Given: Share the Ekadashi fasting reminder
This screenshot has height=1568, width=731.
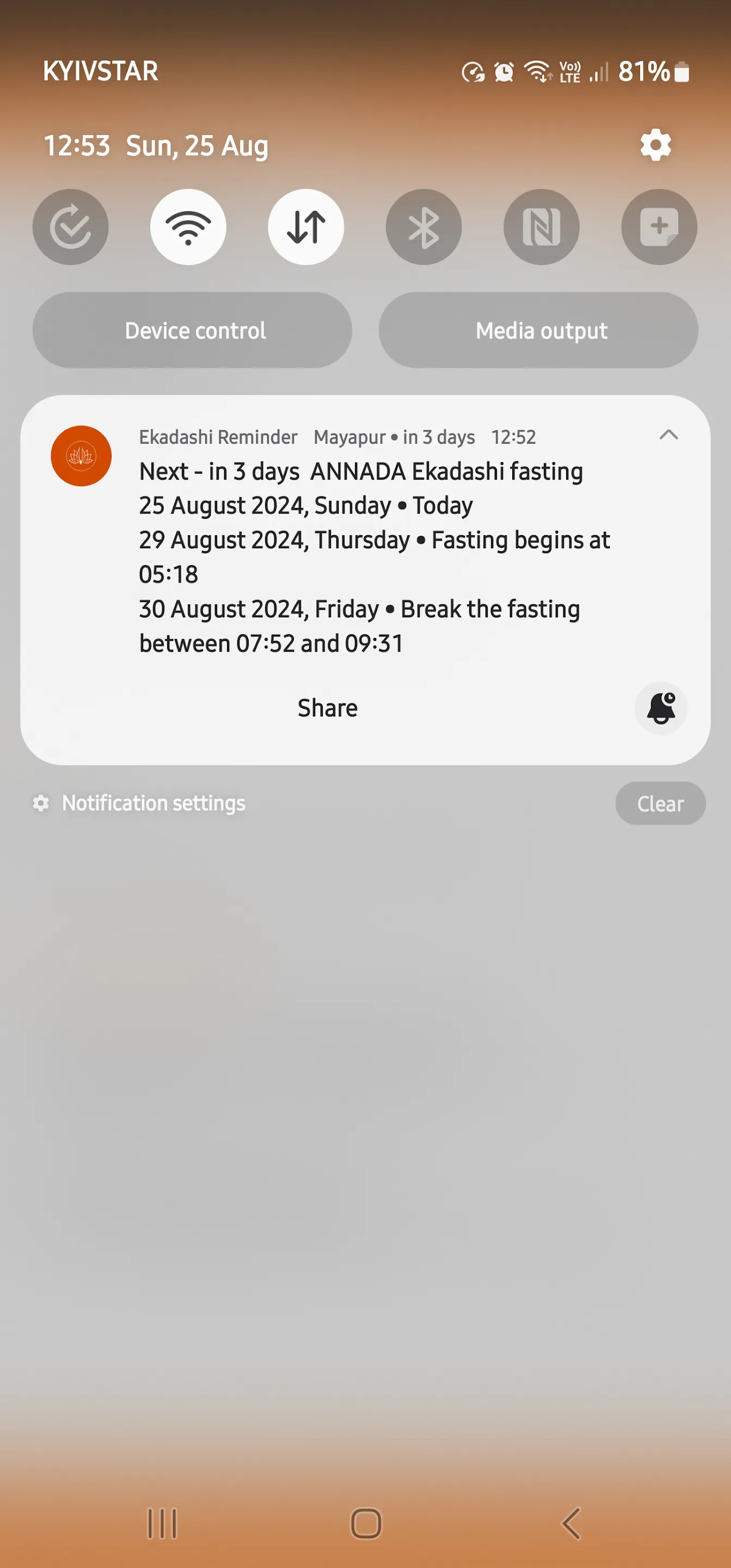Looking at the screenshot, I should 328,708.
